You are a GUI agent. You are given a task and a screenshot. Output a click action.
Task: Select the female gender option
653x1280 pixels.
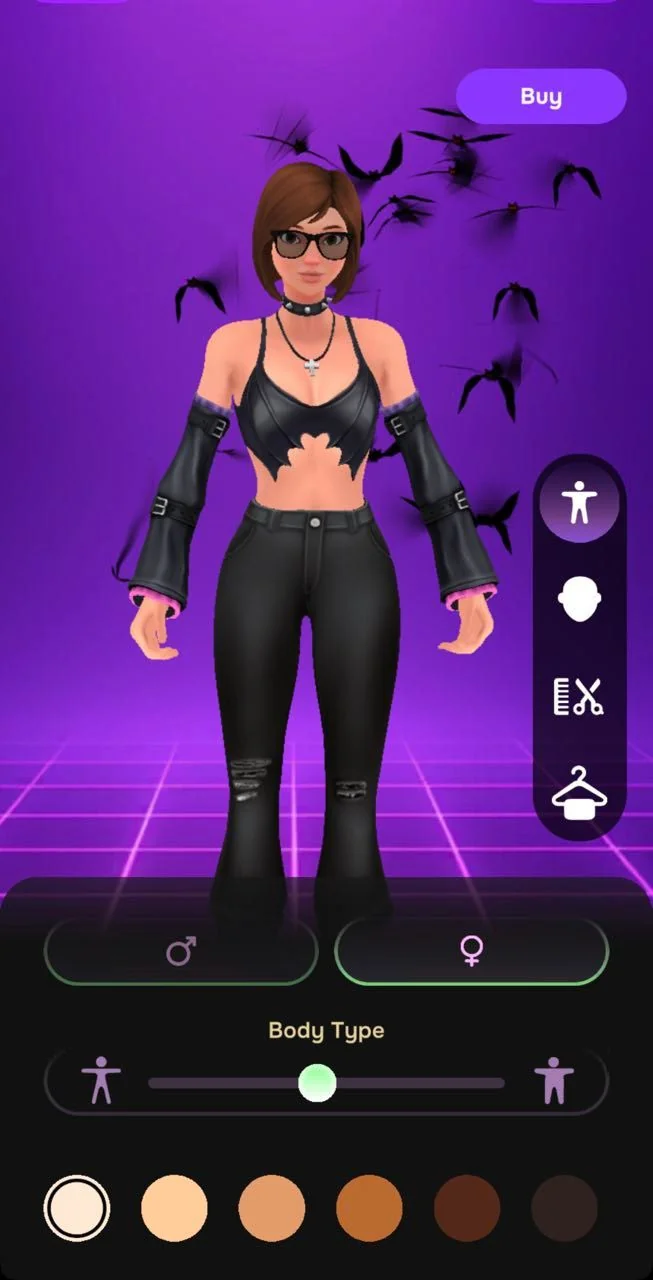coord(471,951)
